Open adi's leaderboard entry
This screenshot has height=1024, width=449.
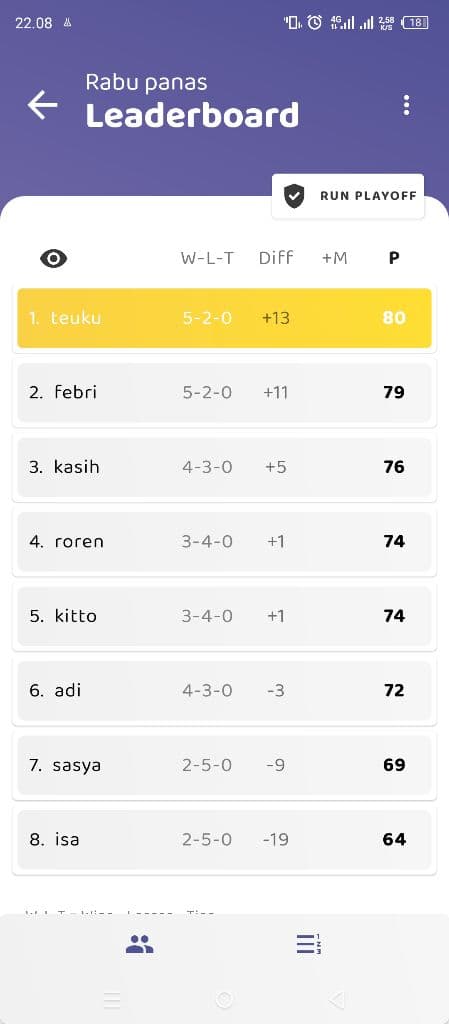pyautogui.click(x=224, y=690)
